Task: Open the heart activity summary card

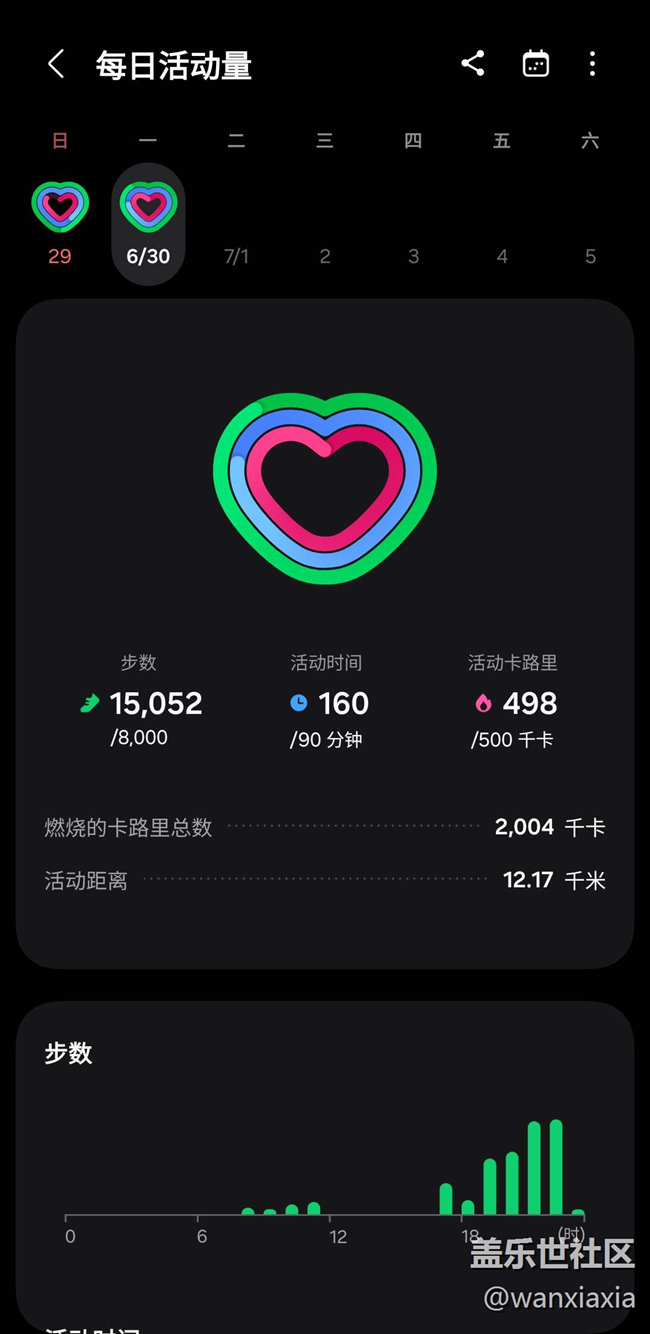Action: [325, 633]
